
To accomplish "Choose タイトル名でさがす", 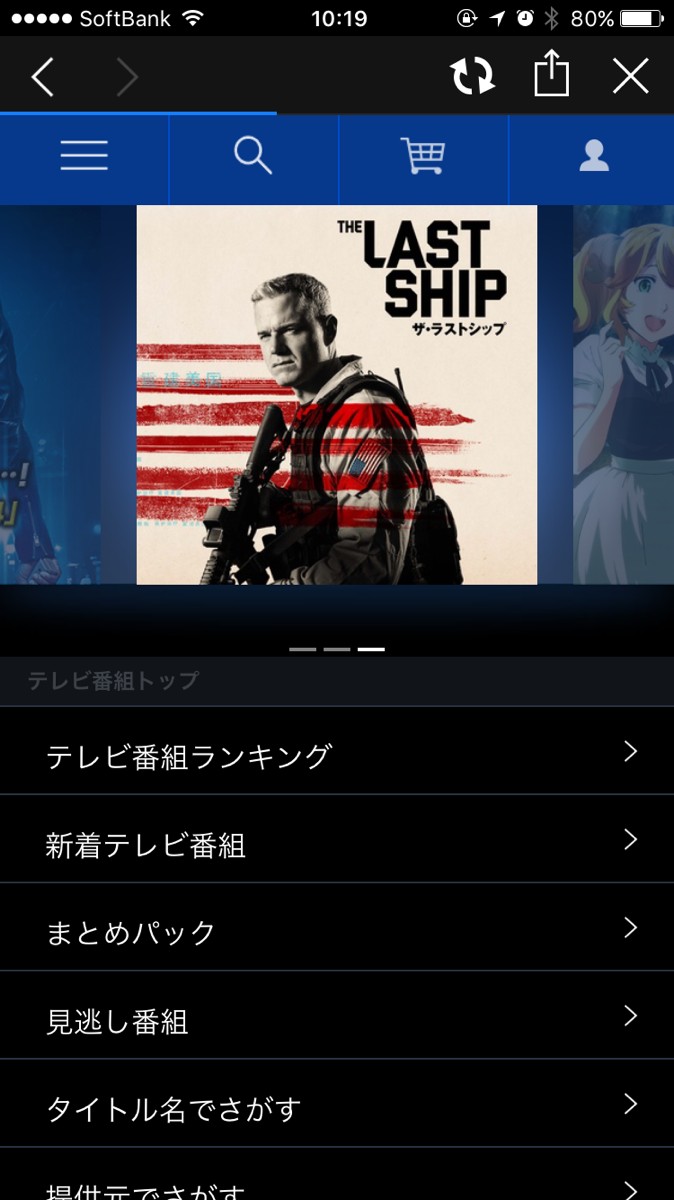I will tap(337, 1107).
